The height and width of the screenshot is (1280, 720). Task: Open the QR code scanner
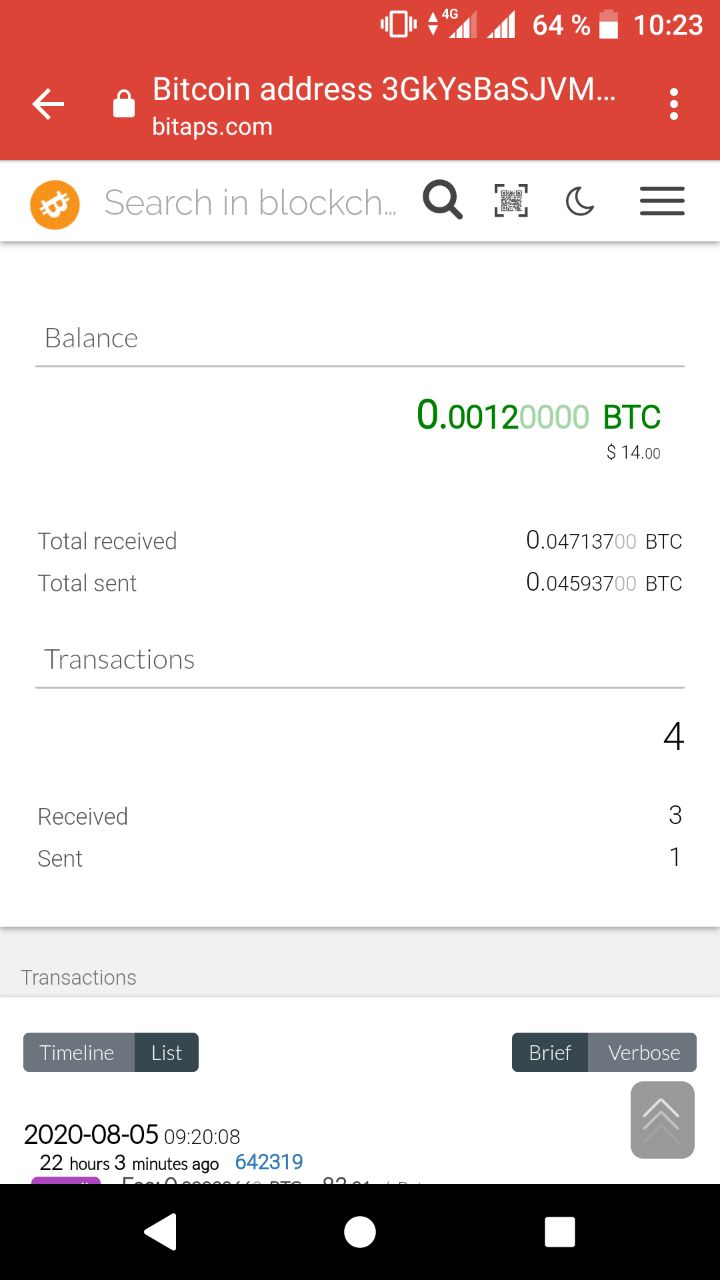click(x=511, y=201)
